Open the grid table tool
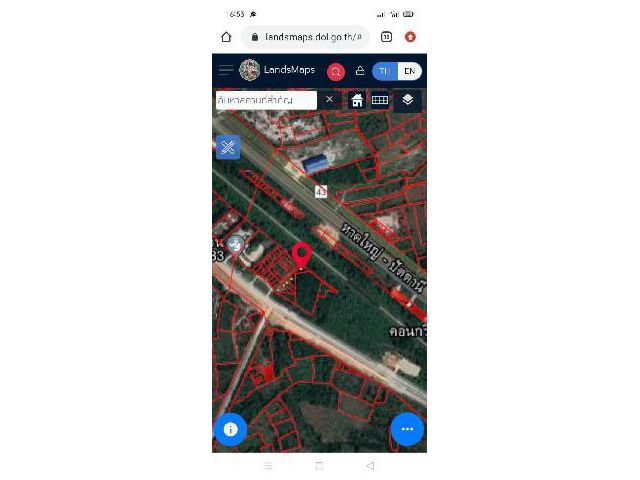Viewport: 640px width, 480px height. [x=380, y=100]
